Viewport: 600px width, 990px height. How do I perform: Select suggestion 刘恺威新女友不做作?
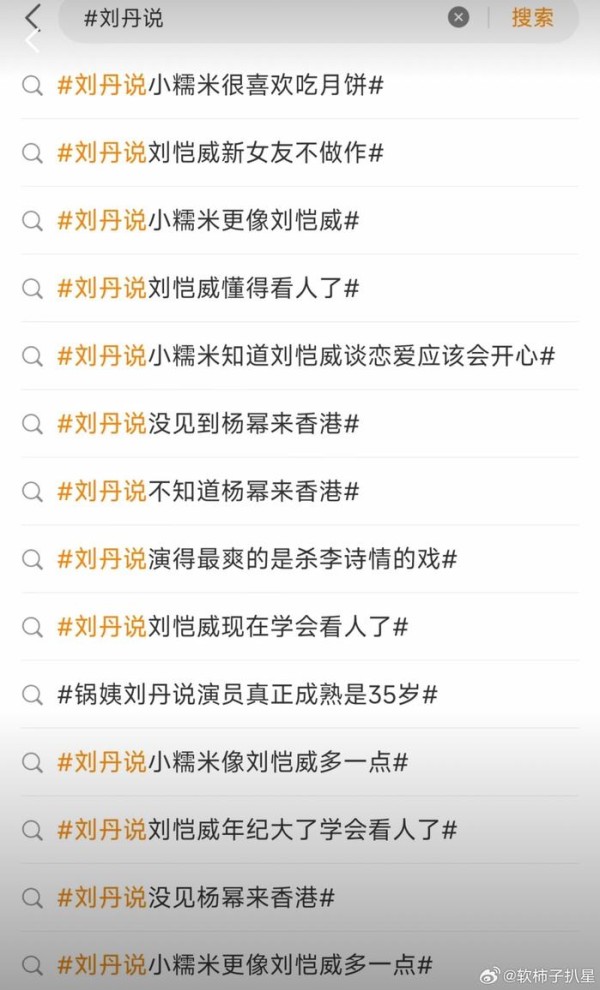pyautogui.click(x=300, y=152)
